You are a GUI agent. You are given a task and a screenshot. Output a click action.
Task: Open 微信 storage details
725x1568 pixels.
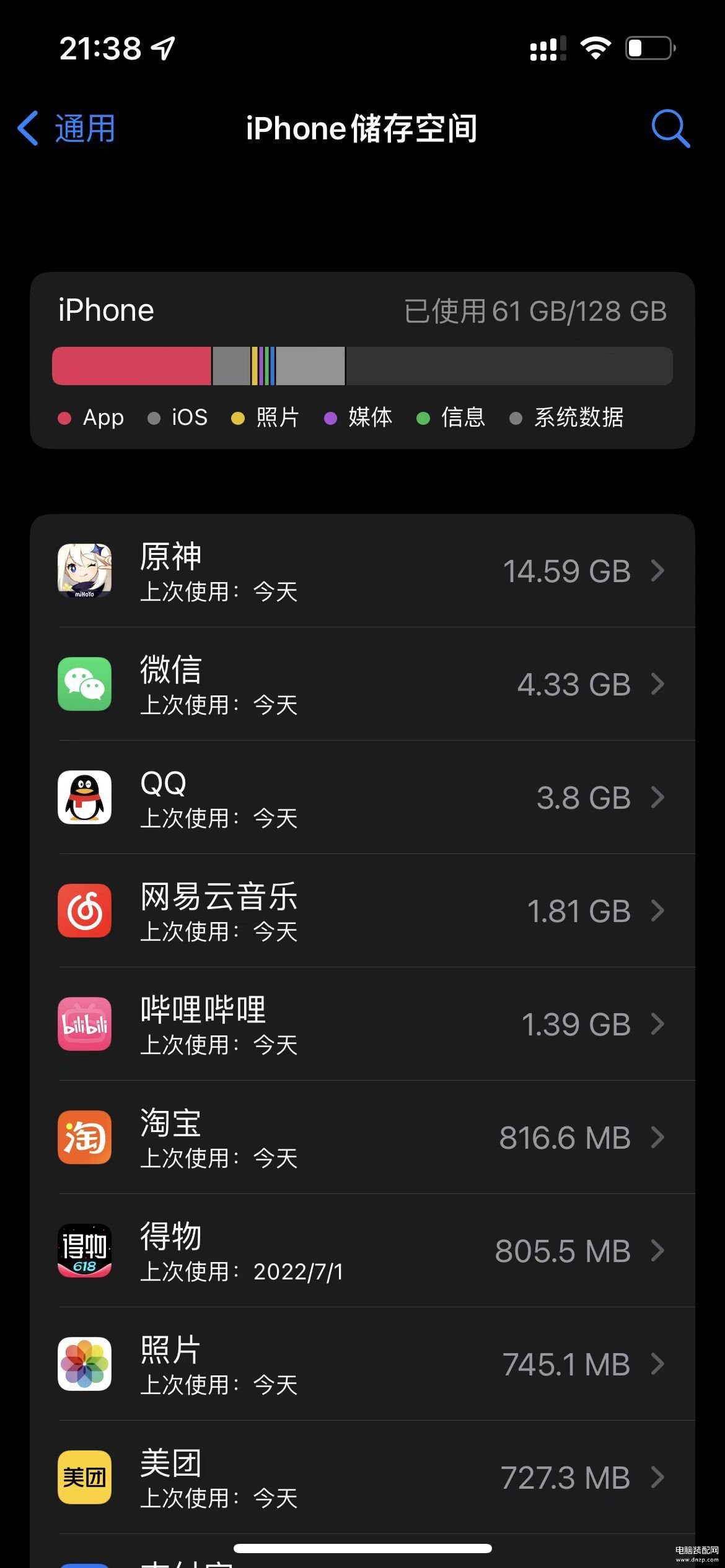pyautogui.click(x=362, y=684)
